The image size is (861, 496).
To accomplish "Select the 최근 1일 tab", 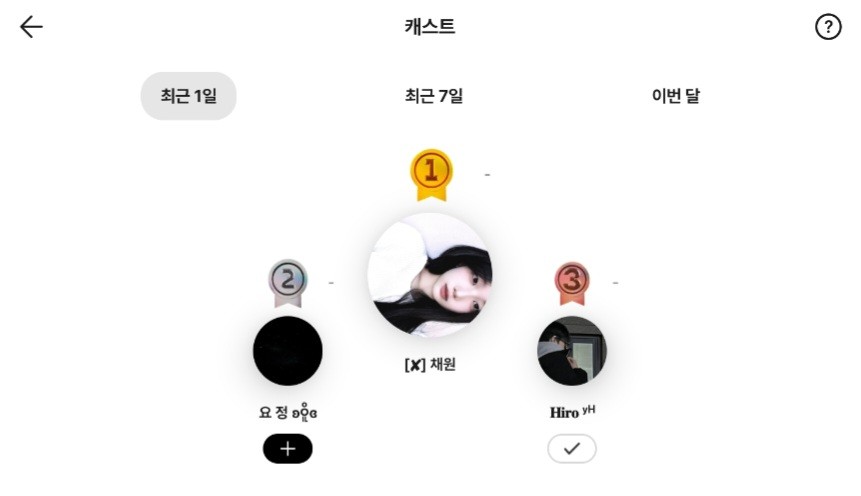I will 188,96.
